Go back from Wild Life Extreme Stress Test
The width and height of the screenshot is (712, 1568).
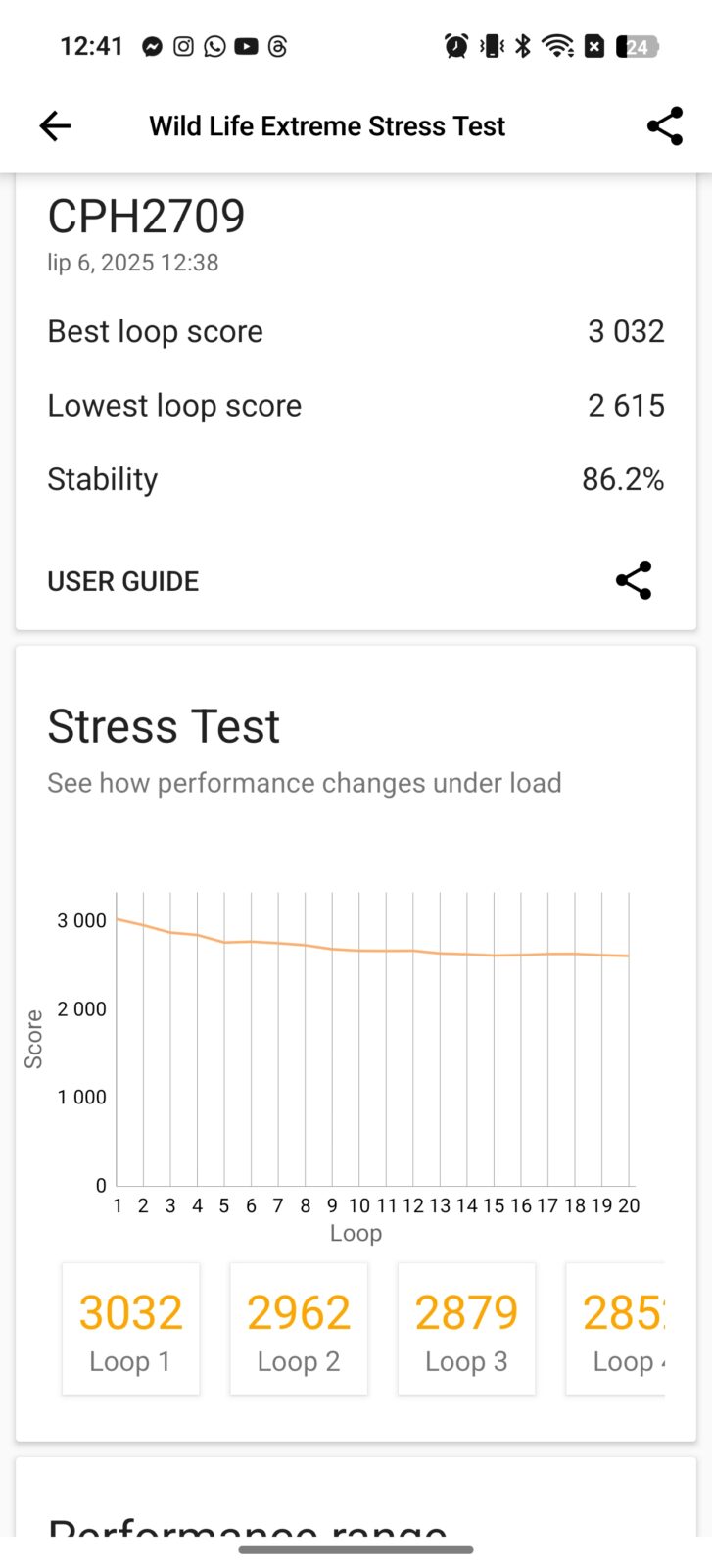click(55, 125)
